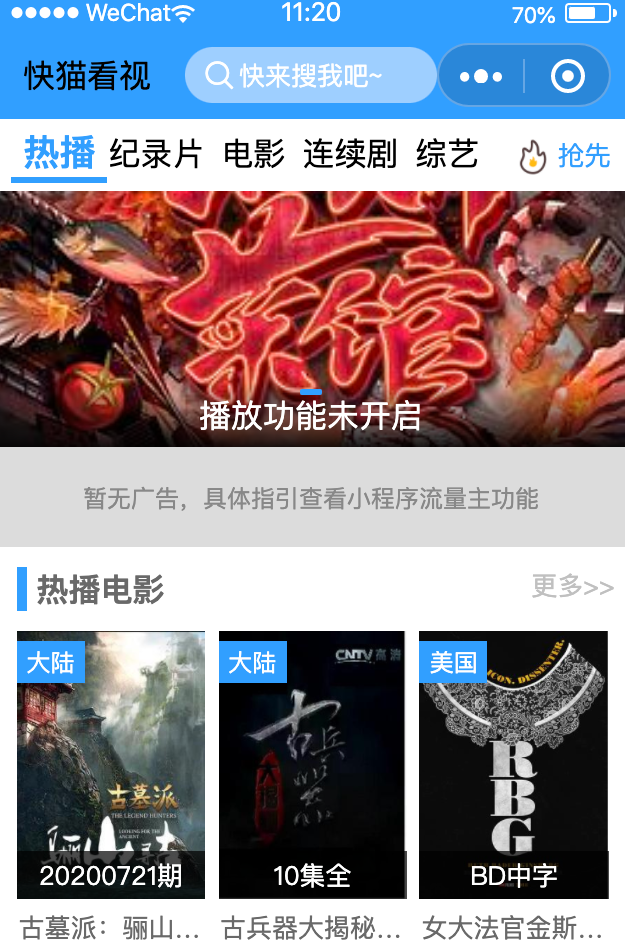
Task: Open the 古兵器大揭秘 card
Action: click(312, 765)
